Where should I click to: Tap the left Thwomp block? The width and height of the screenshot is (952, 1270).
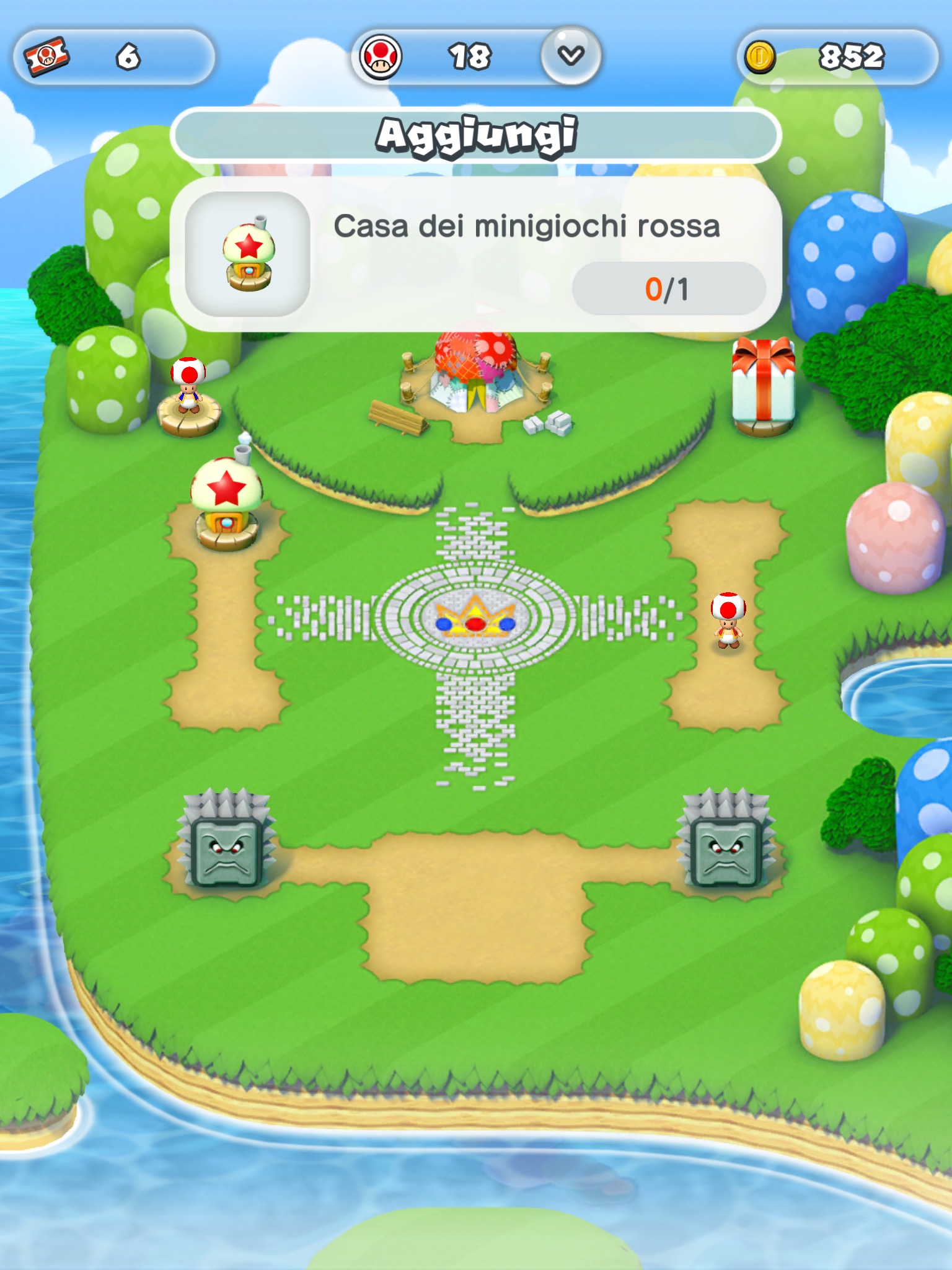pyautogui.click(x=226, y=842)
